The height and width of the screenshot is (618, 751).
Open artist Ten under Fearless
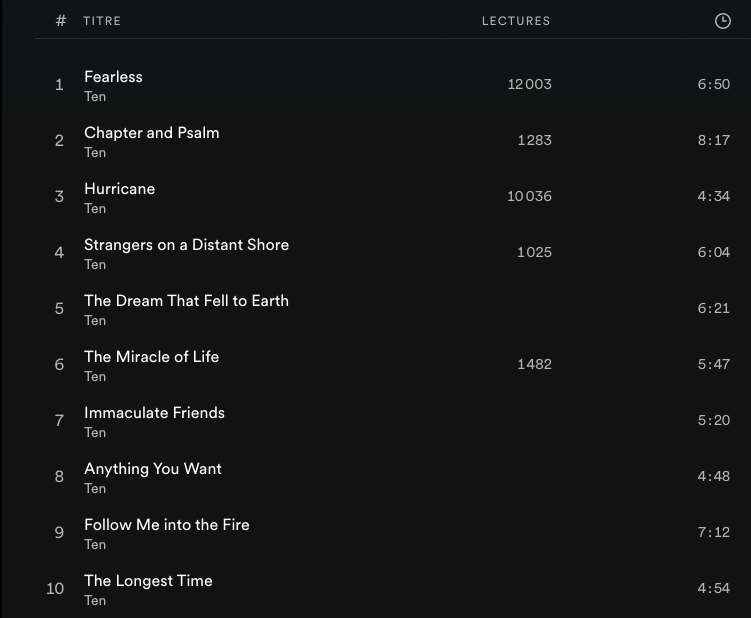click(95, 97)
